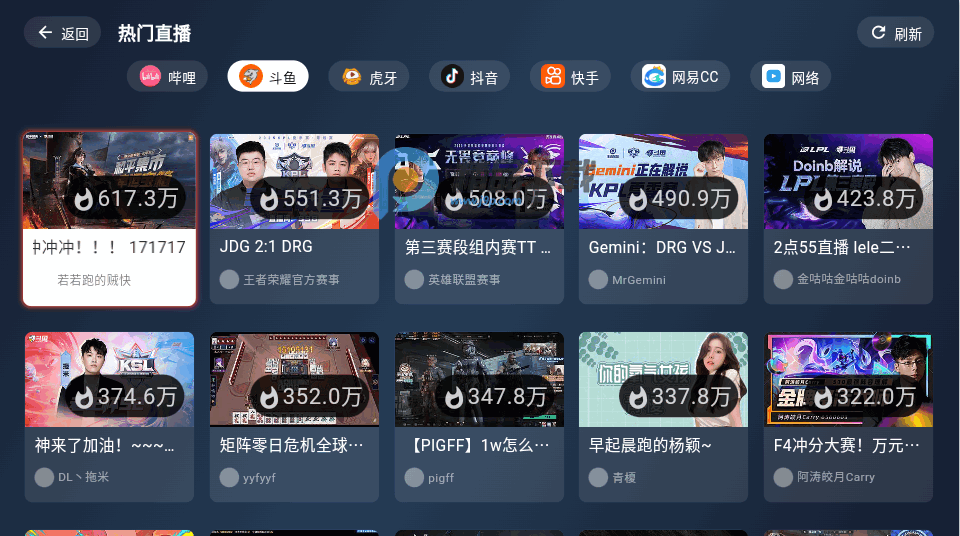Open yyfyyf's 矩阵零日危机 stream
The image size is (960, 536).
(x=294, y=416)
